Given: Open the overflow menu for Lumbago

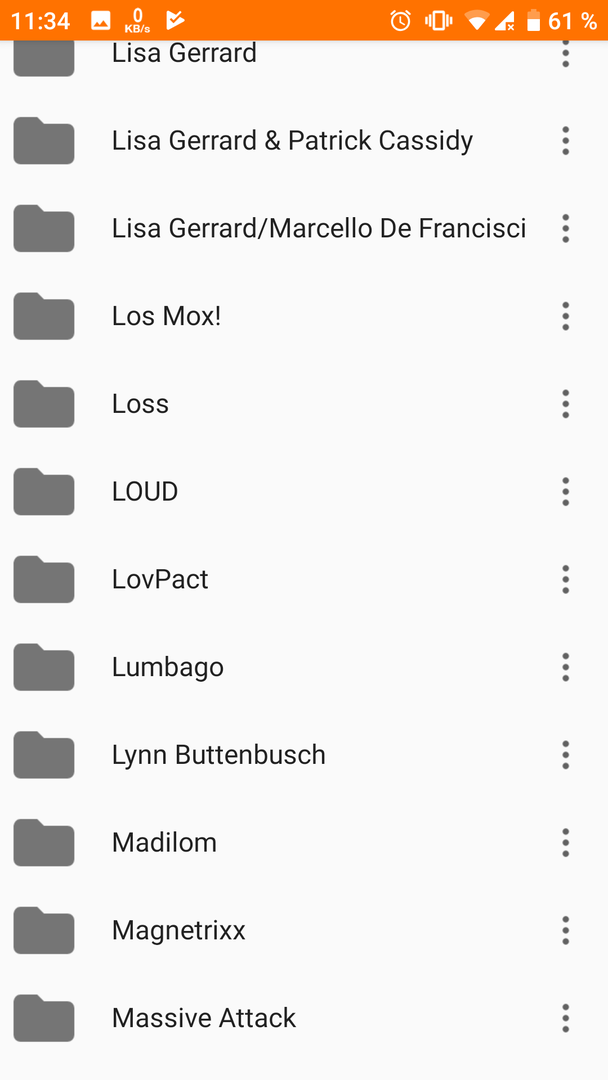Looking at the screenshot, I should [565, 667].
